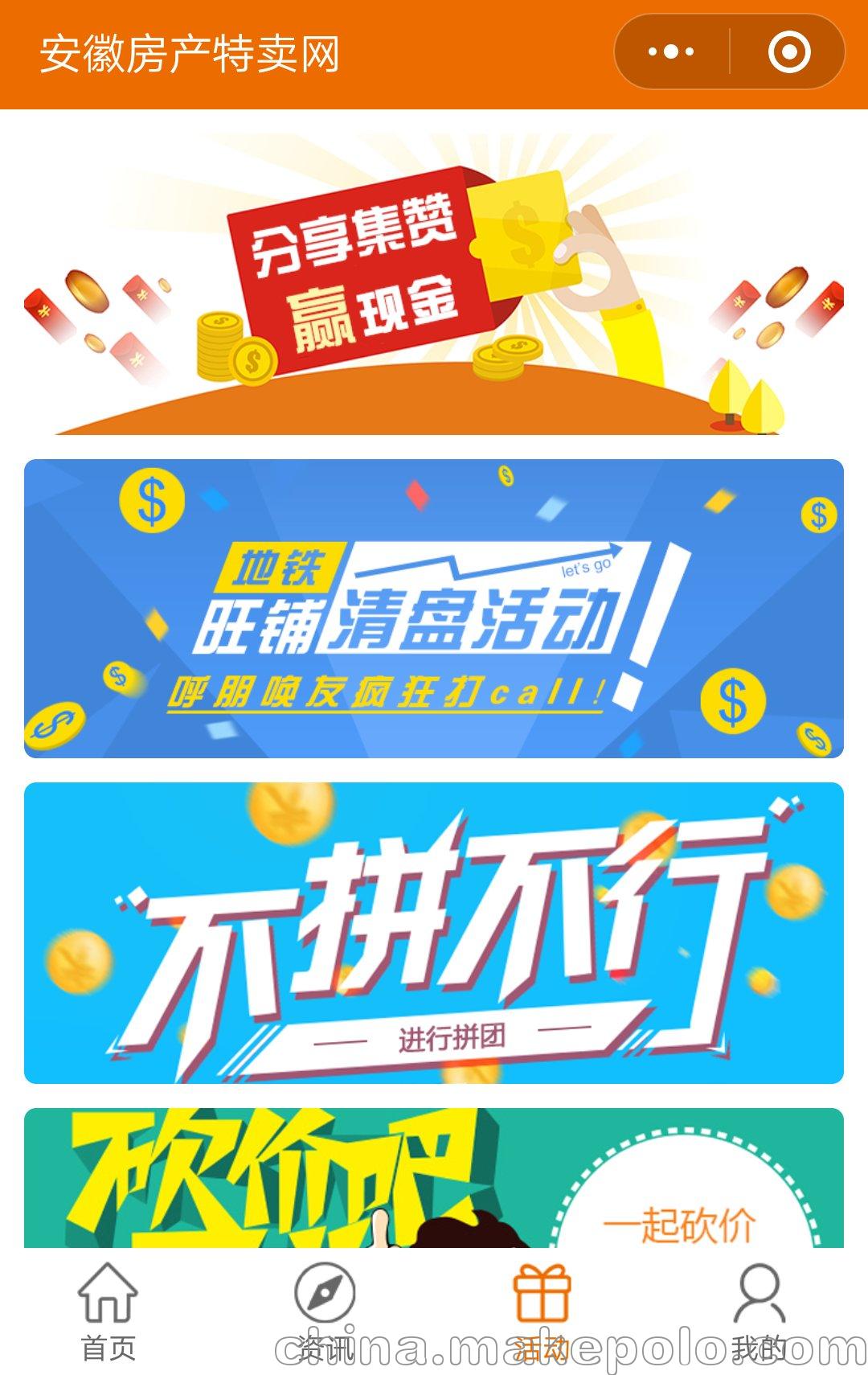Image resolution: width=868 pixels, height=1375 pixels.
Task: Open the 砍价吧 bargain banner
Action: [434, 1178]
